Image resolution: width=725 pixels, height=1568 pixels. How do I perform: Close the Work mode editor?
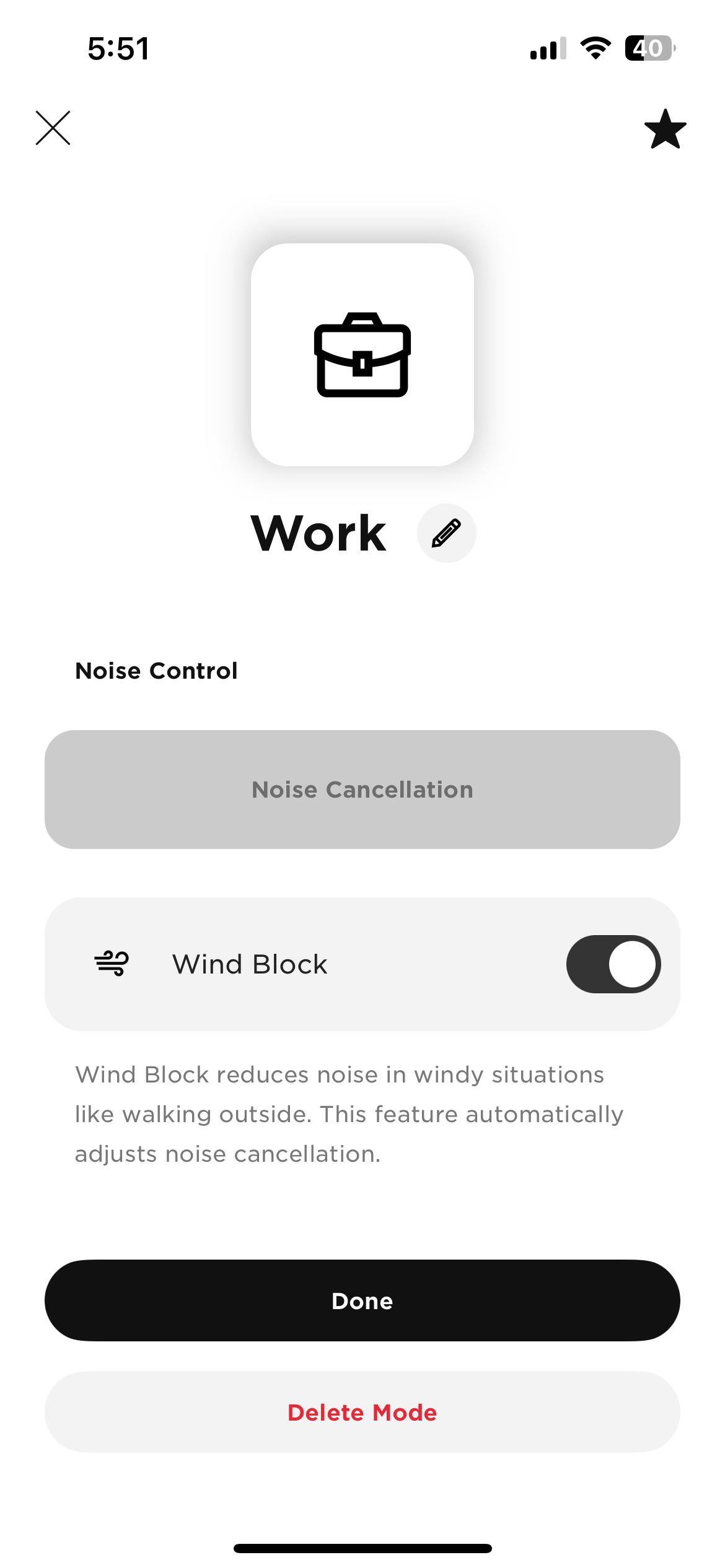point(53,128)
